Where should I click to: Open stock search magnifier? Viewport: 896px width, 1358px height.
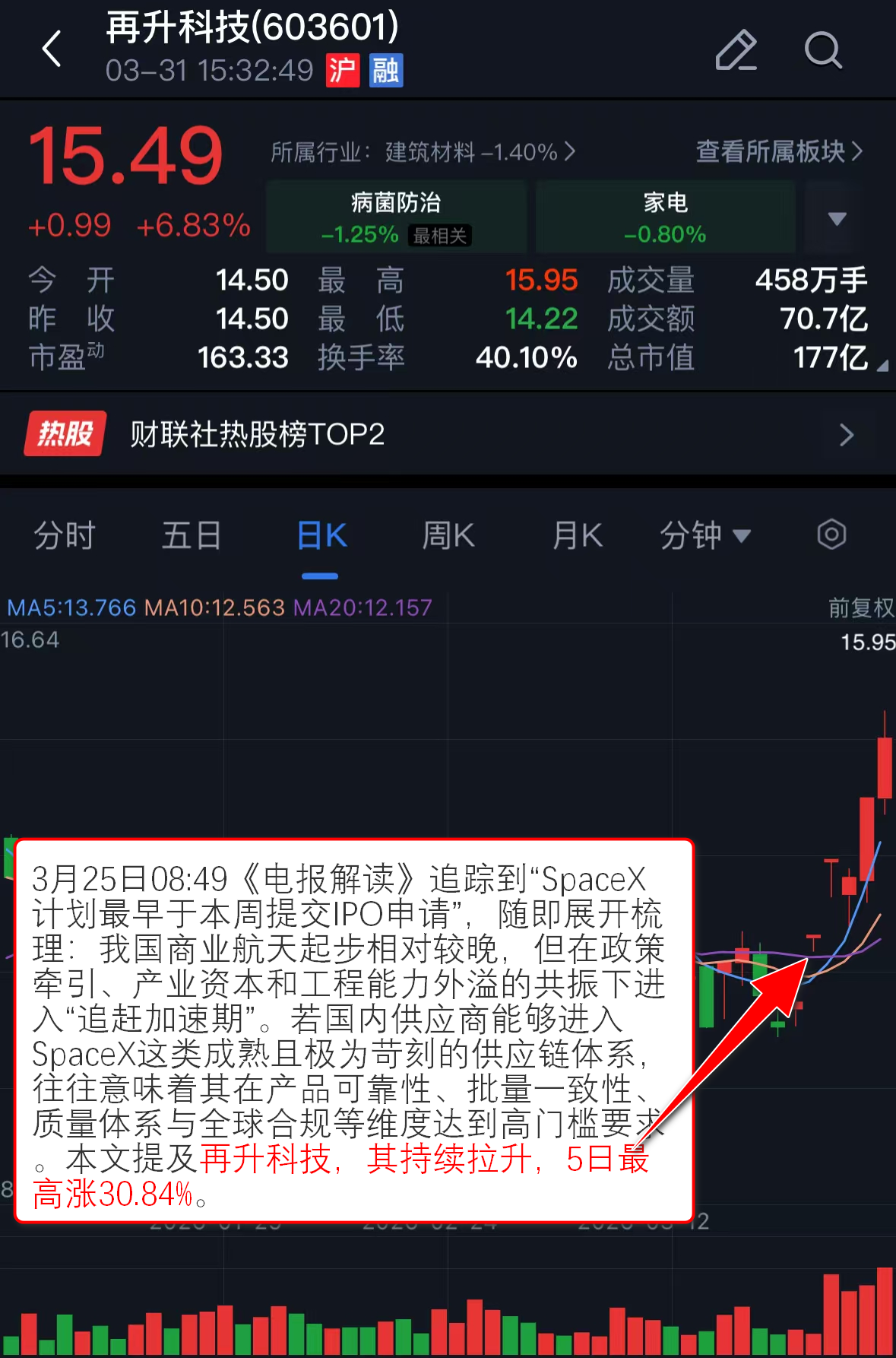(x=823, y=50)
